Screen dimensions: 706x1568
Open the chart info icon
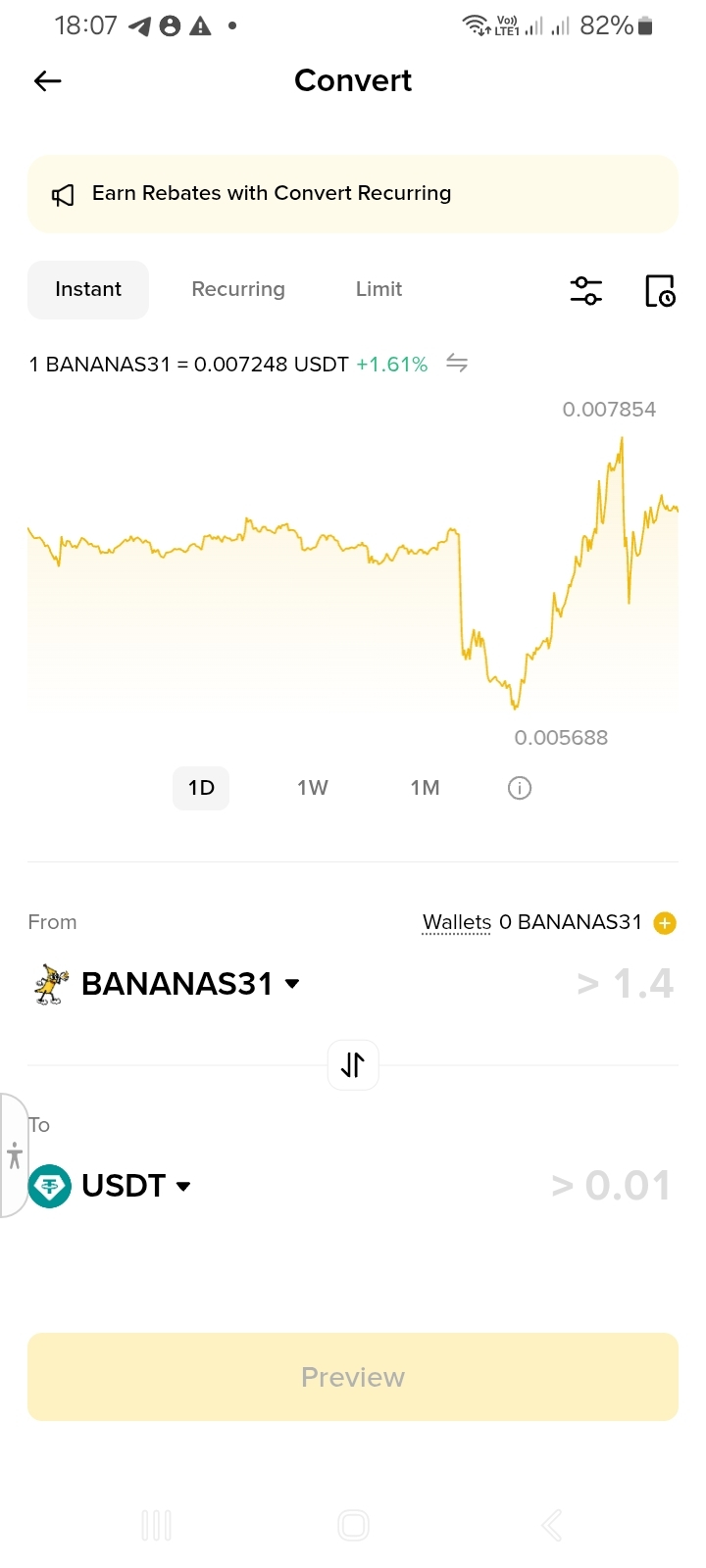coord(520,788)
